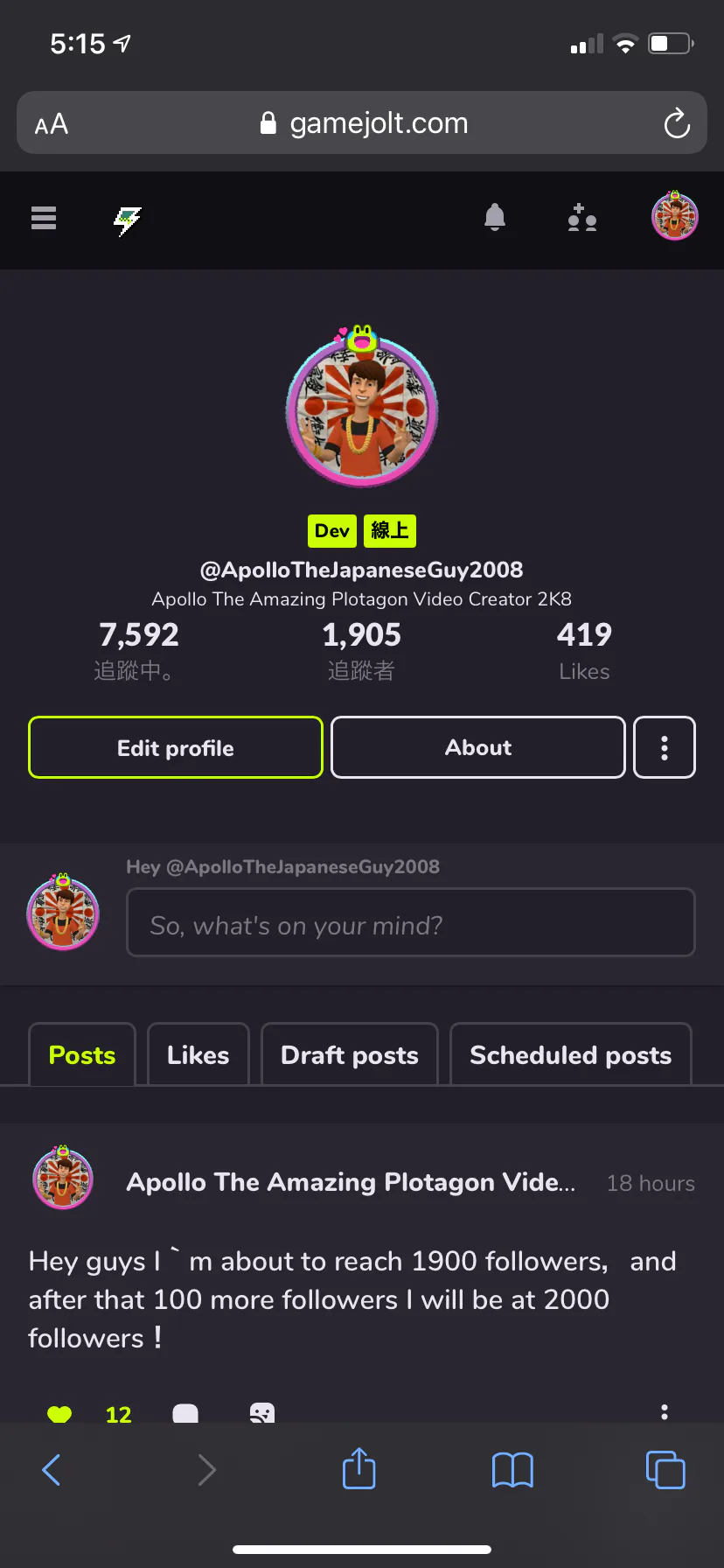The image size is (724, 1568).
Task: Tap the Game Jolt lightning logo
Action: 128,221
